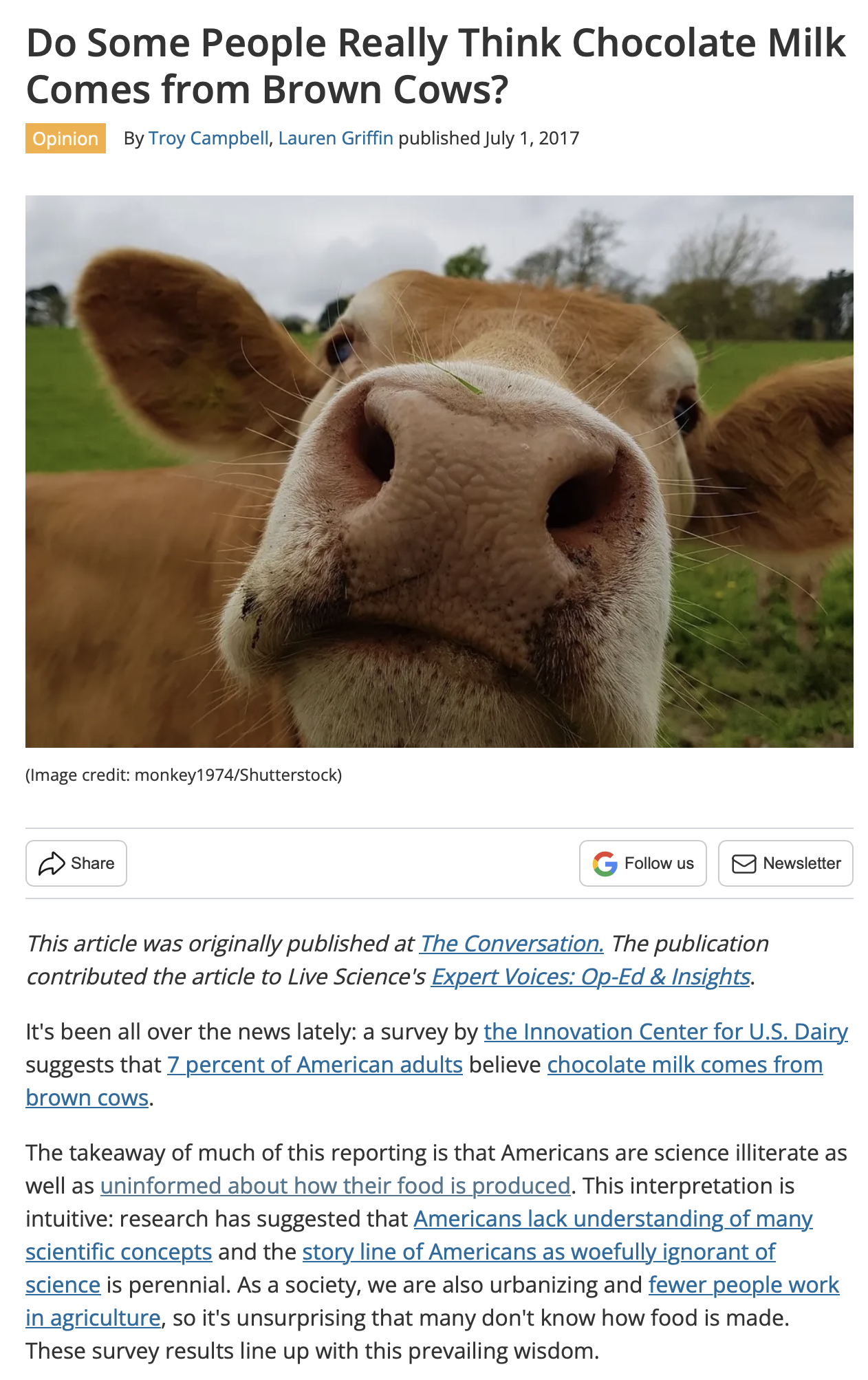
Task: Share this article
Action: click(x=76, y=863)
